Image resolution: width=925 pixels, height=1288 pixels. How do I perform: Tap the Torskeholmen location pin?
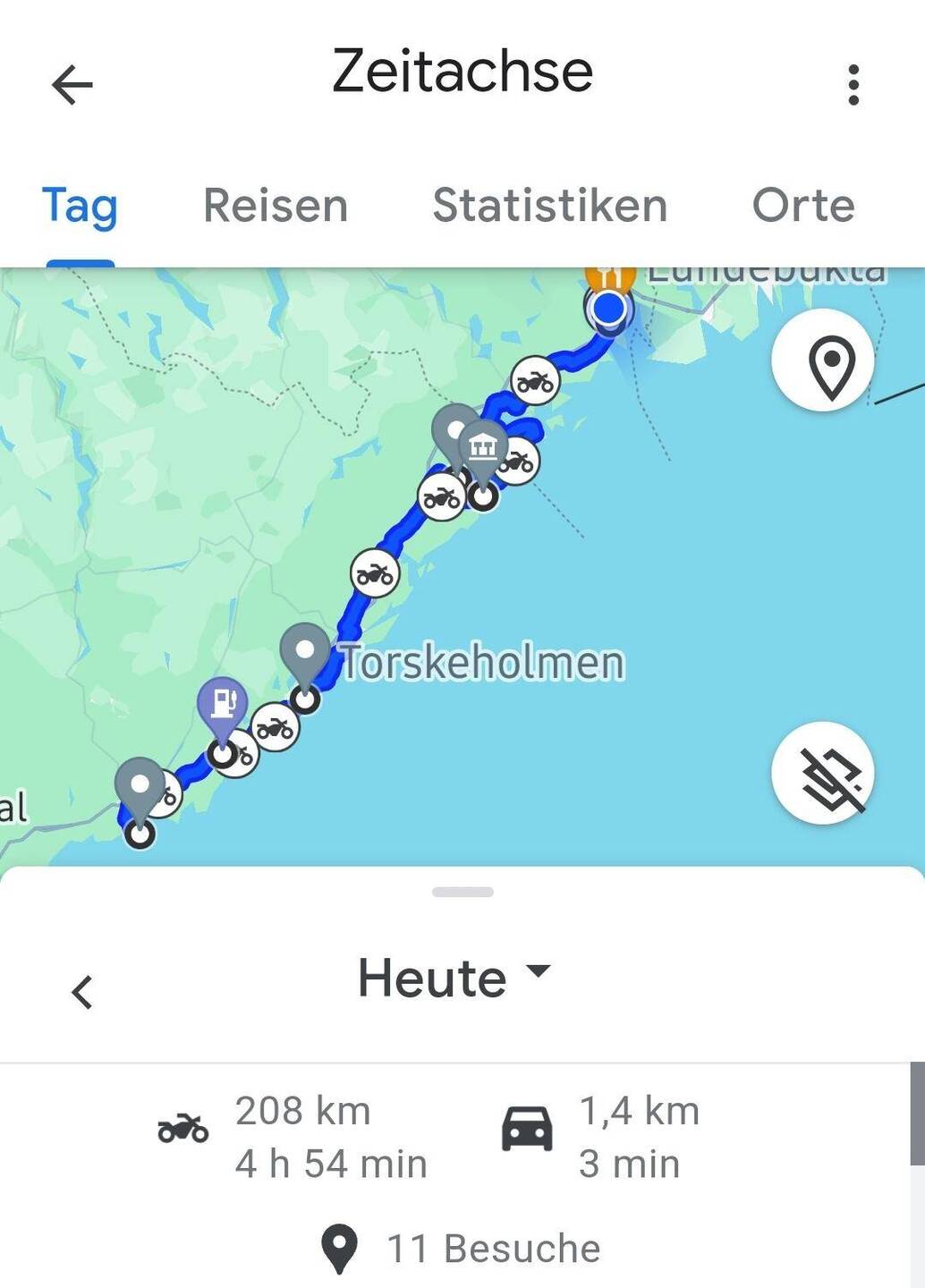coord(305,651)
